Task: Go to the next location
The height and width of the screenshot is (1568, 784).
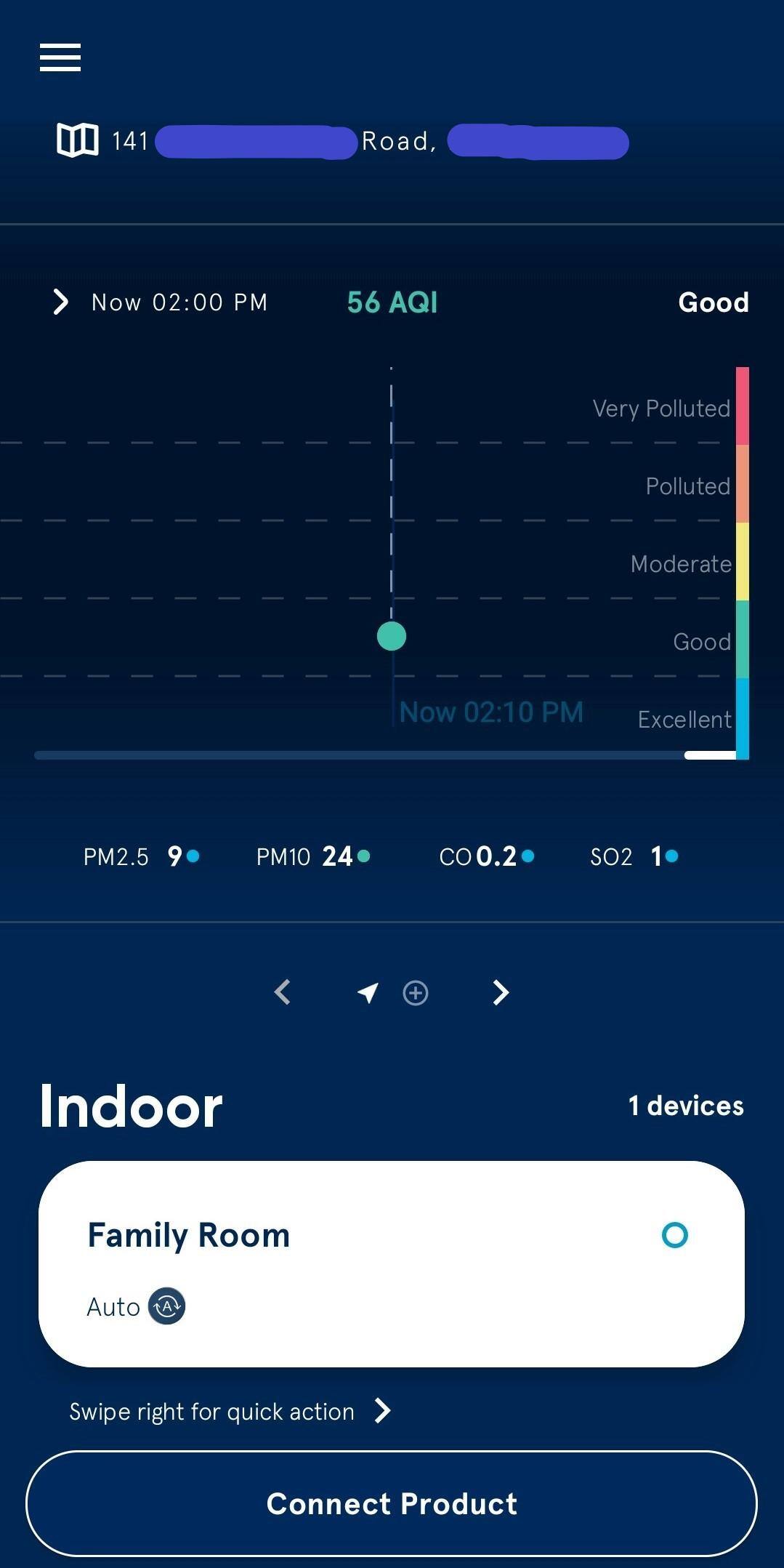Action: point(501,992)
